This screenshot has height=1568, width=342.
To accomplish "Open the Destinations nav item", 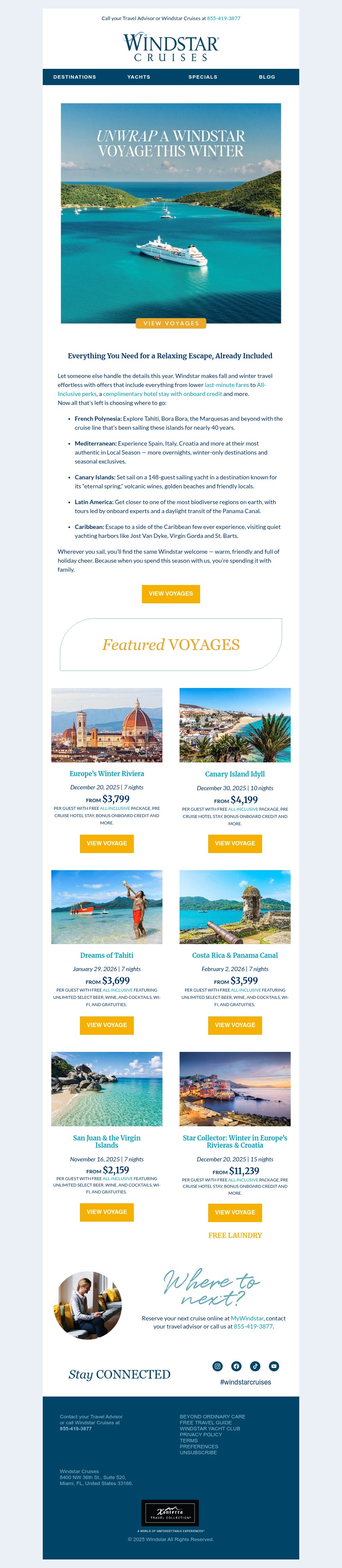I will coord(74,77).
